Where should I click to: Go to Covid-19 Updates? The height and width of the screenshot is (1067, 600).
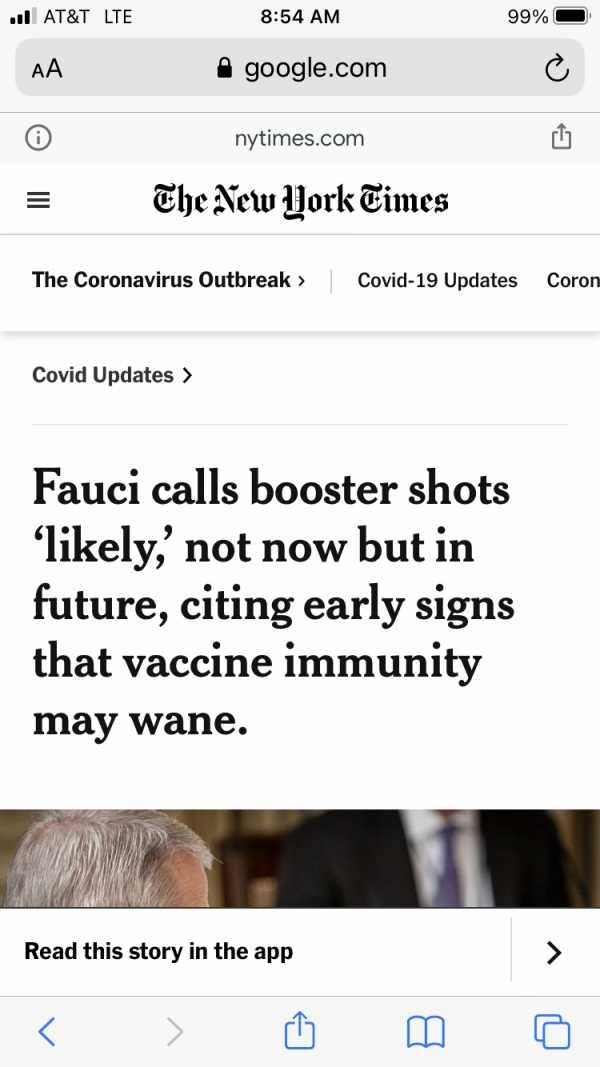(437, 280)
